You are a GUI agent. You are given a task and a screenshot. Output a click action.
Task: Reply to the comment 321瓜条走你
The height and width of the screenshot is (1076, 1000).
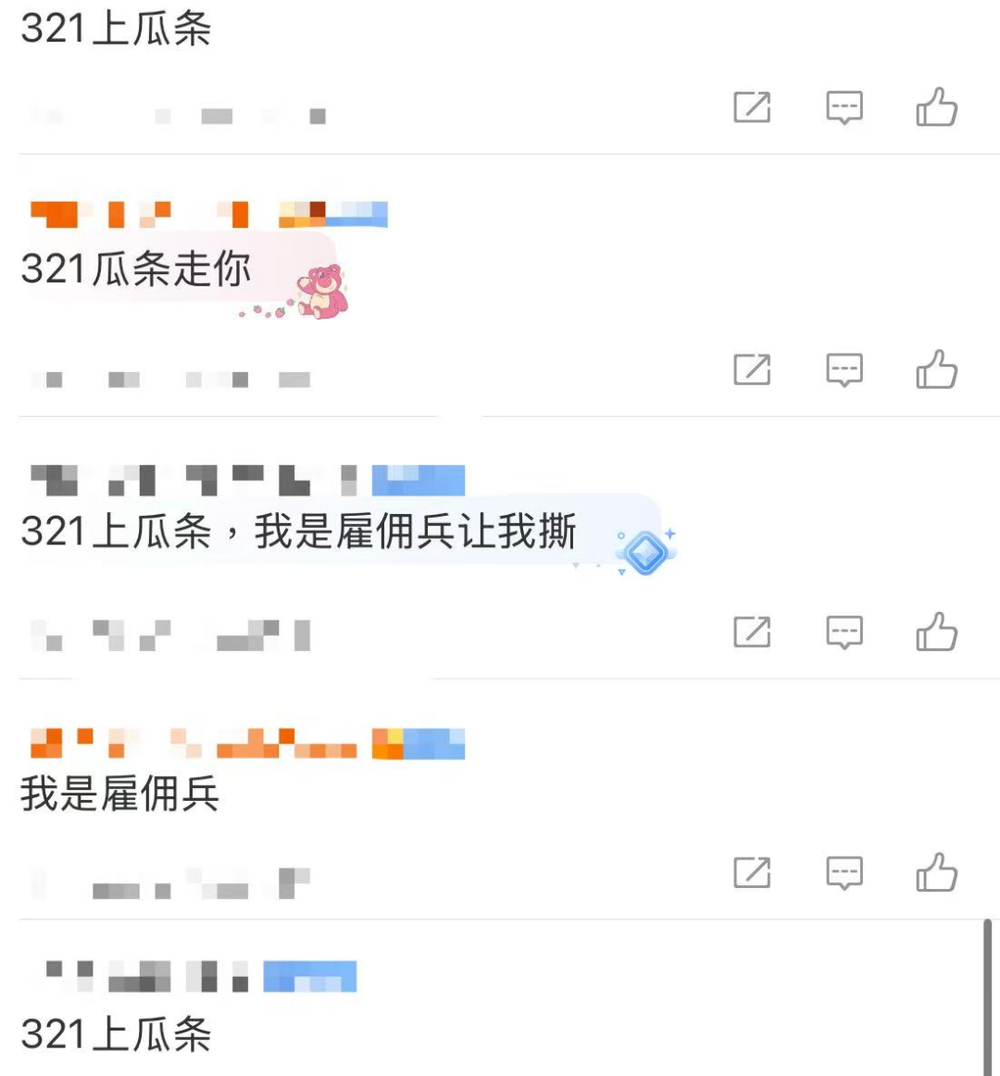pyautogui.click(x=845, y=370)
